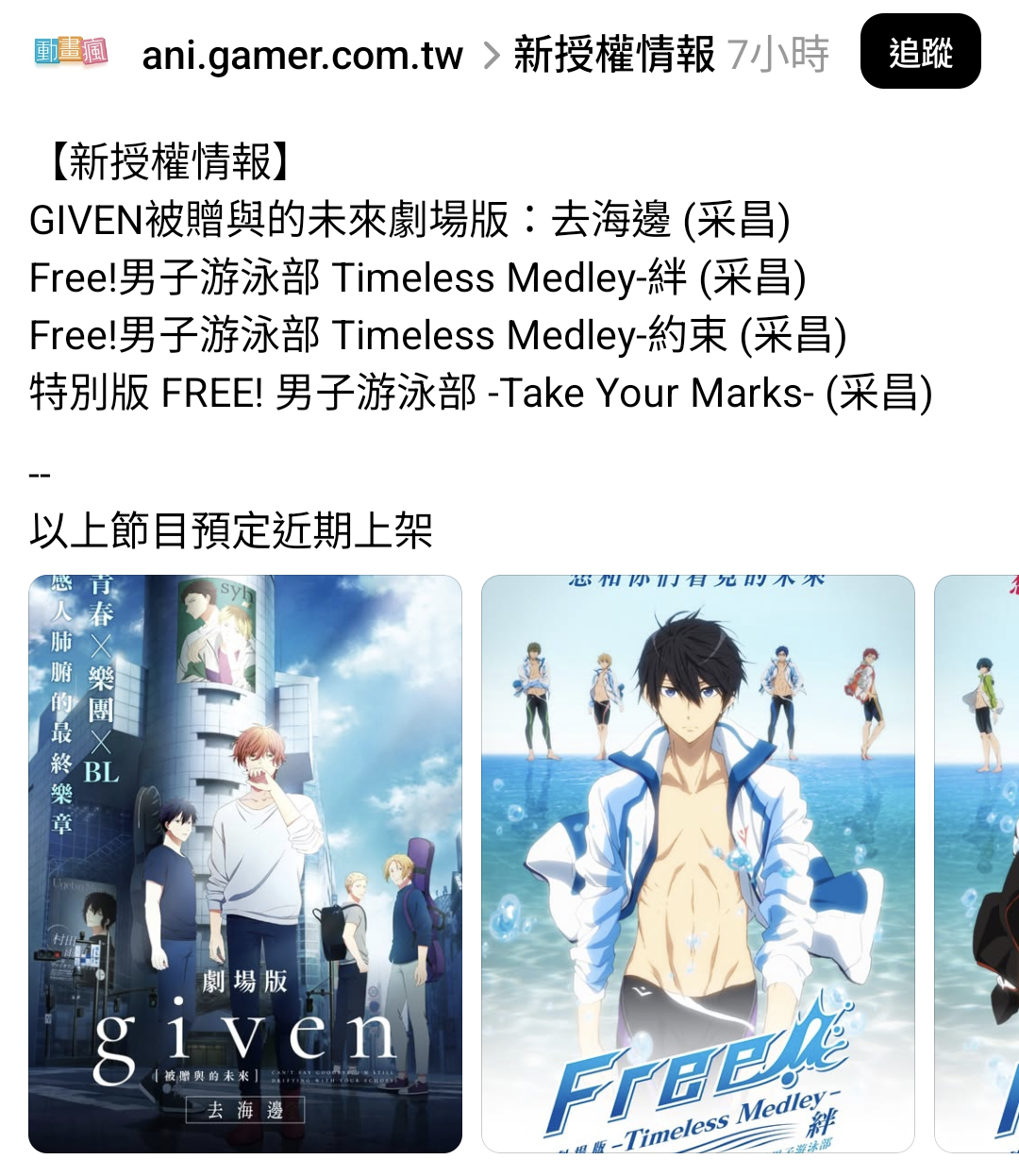Tap the 追蹤 follow button
Image resolution: width=1019 pixels, height=1176 pixels.
(x=920, y=52)
